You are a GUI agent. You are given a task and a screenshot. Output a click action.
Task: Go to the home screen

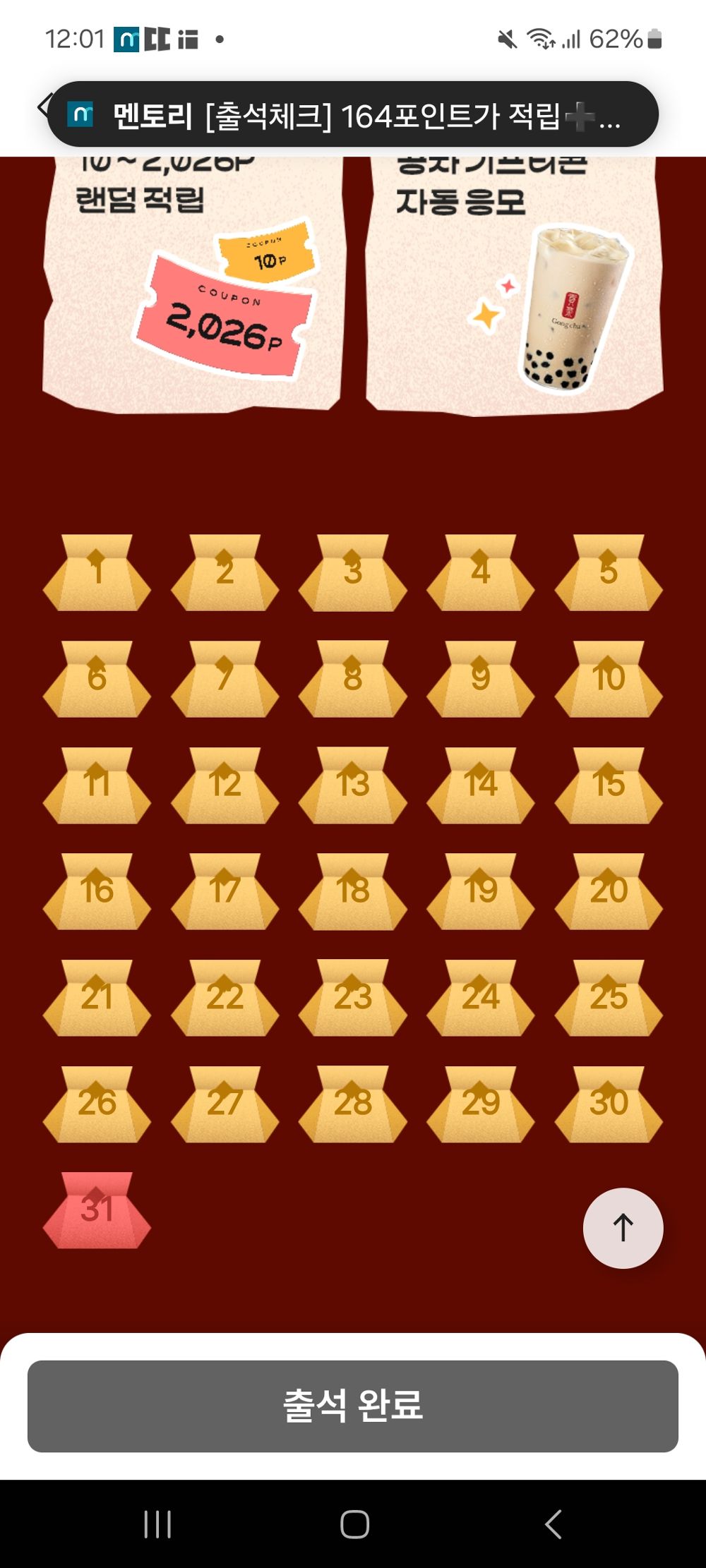pyautogui.click(x=354, y=1524)
